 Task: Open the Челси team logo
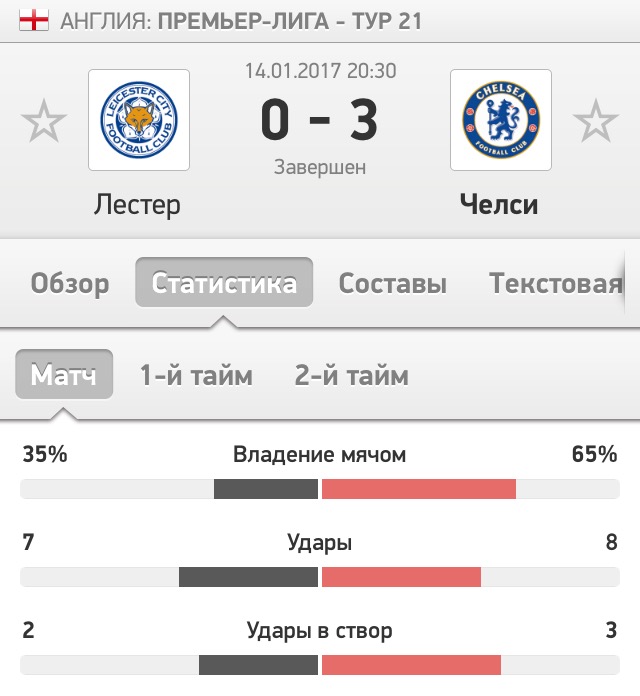[x=500, y=119]
